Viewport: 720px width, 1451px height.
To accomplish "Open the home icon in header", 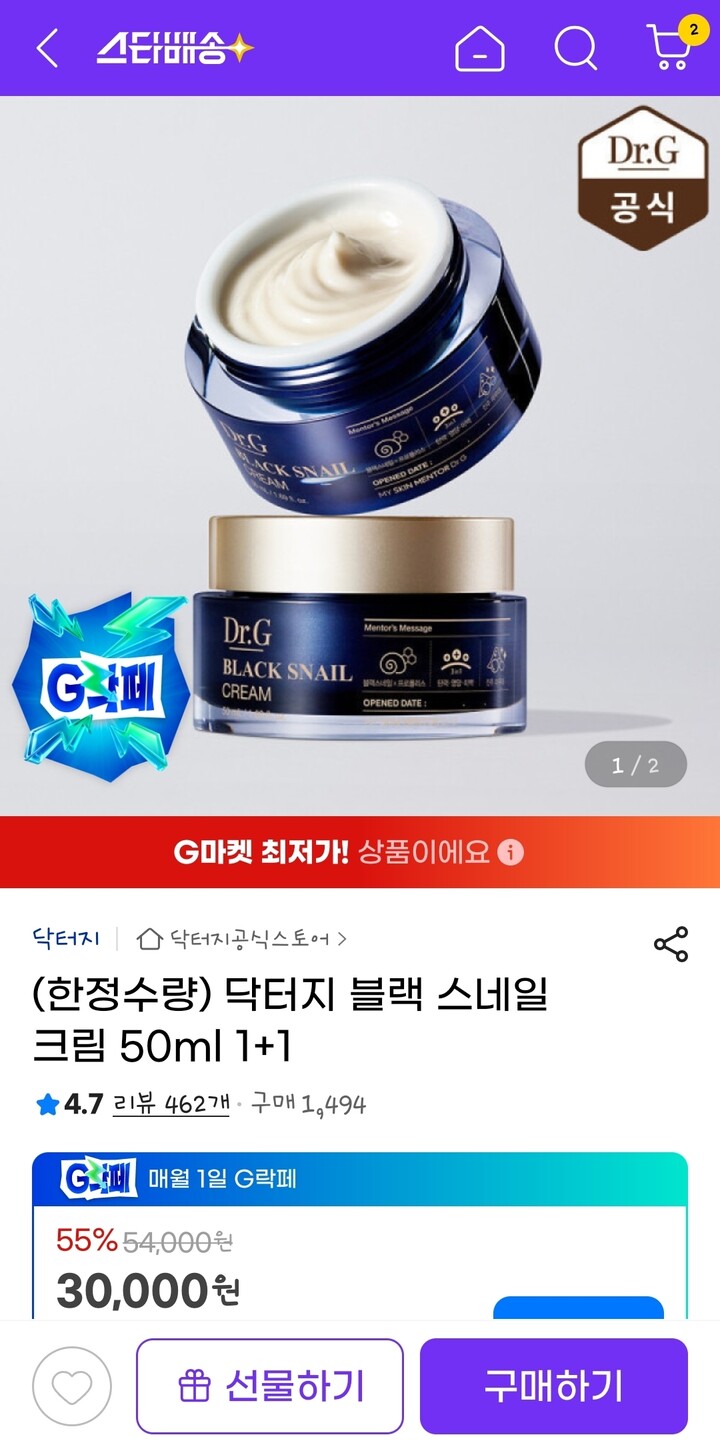I will pyautogui.click(x=480, y=48).
